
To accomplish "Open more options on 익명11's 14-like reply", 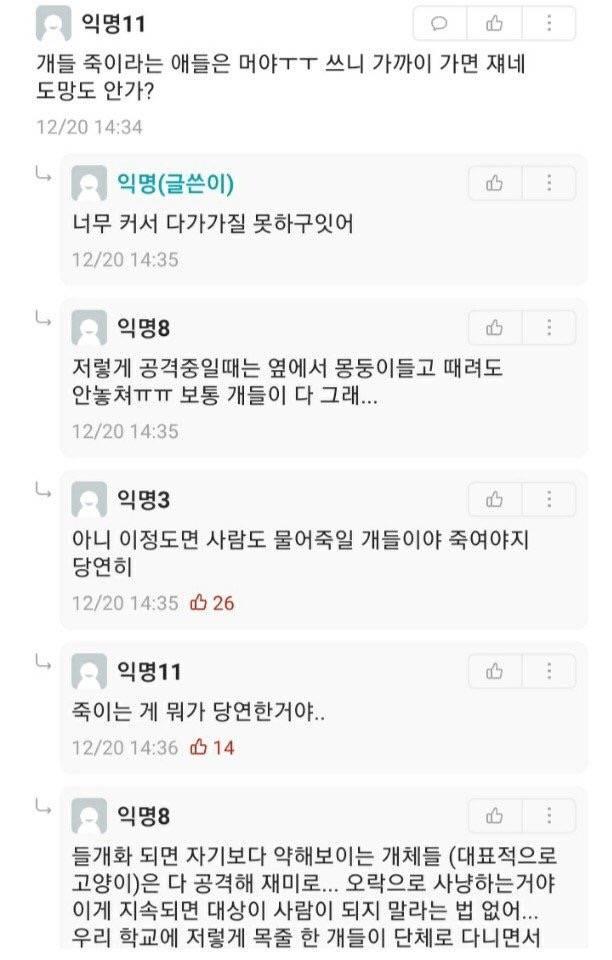I will point(549,671).
